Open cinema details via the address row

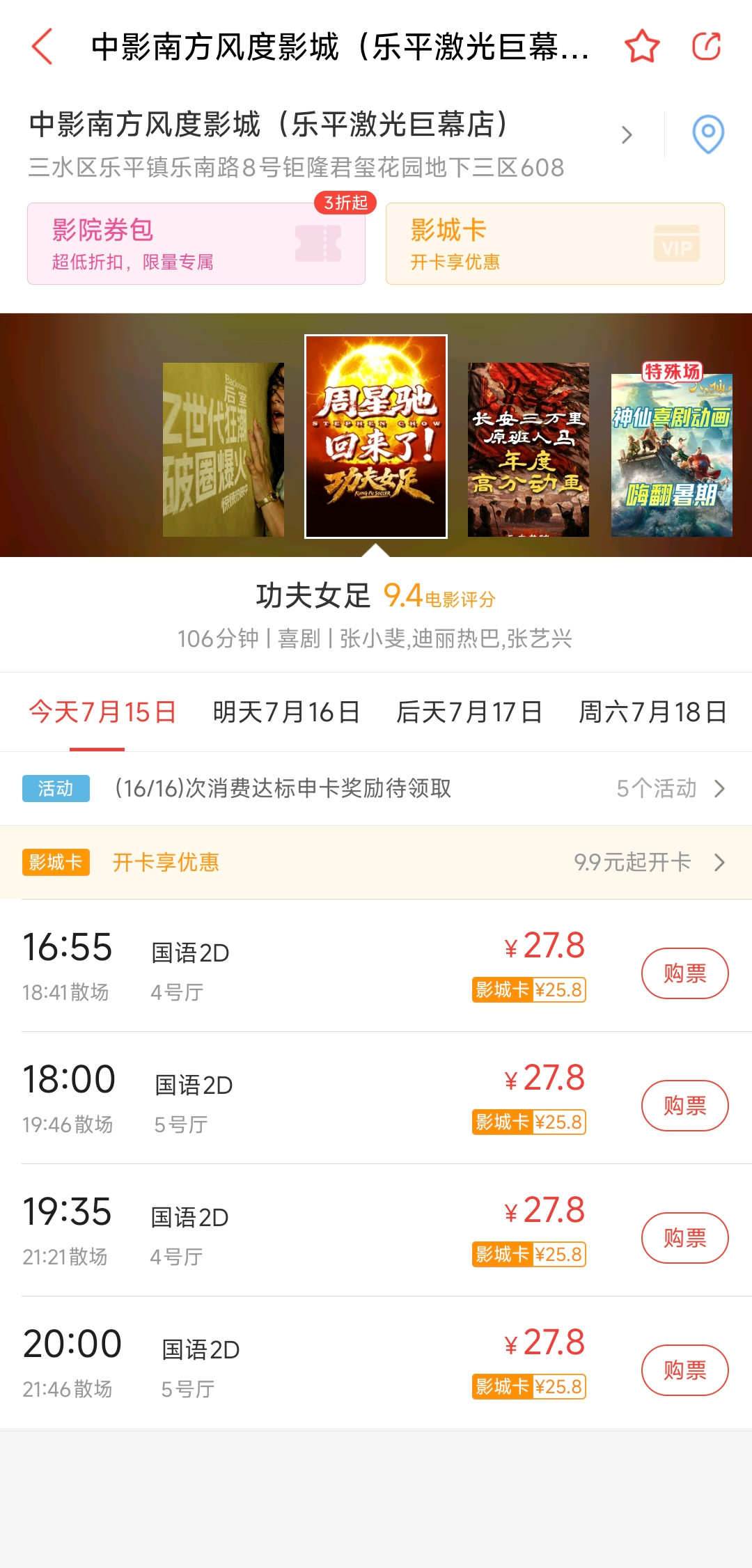(331, 144)
